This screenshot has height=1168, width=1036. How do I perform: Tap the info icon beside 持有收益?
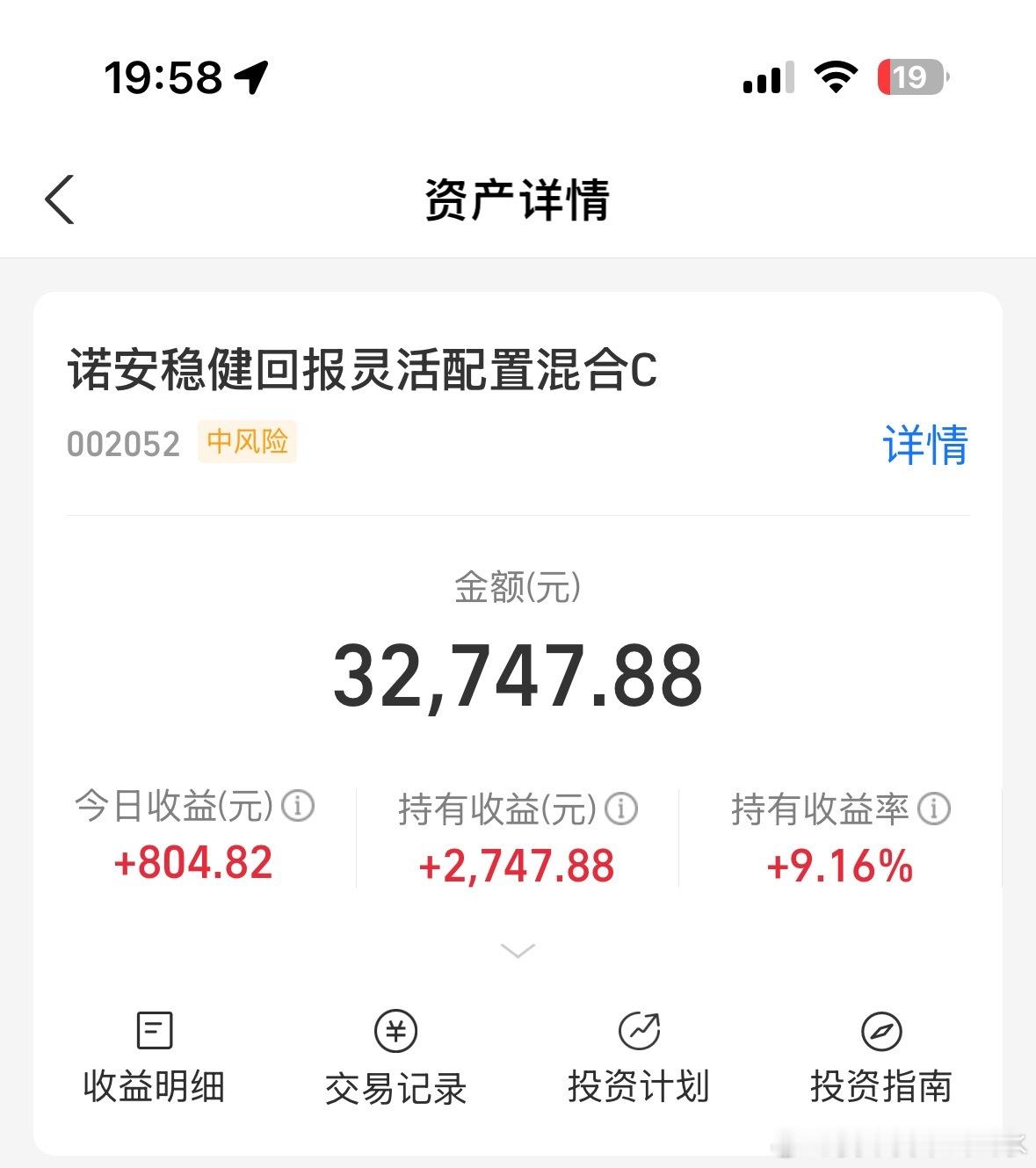point(623,809)
